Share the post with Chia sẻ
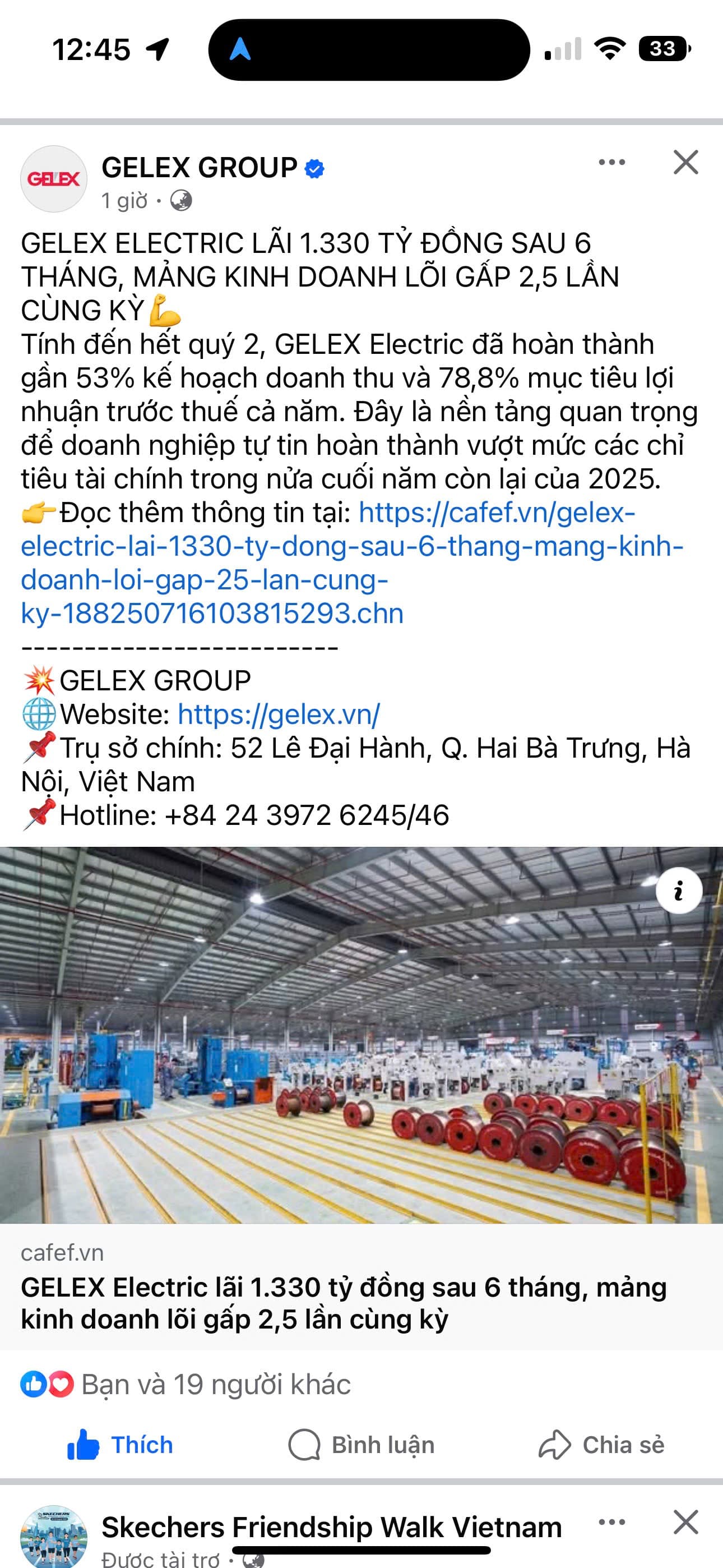The height and width of the screenshot is (1568, 723). tap(601, 1445)
